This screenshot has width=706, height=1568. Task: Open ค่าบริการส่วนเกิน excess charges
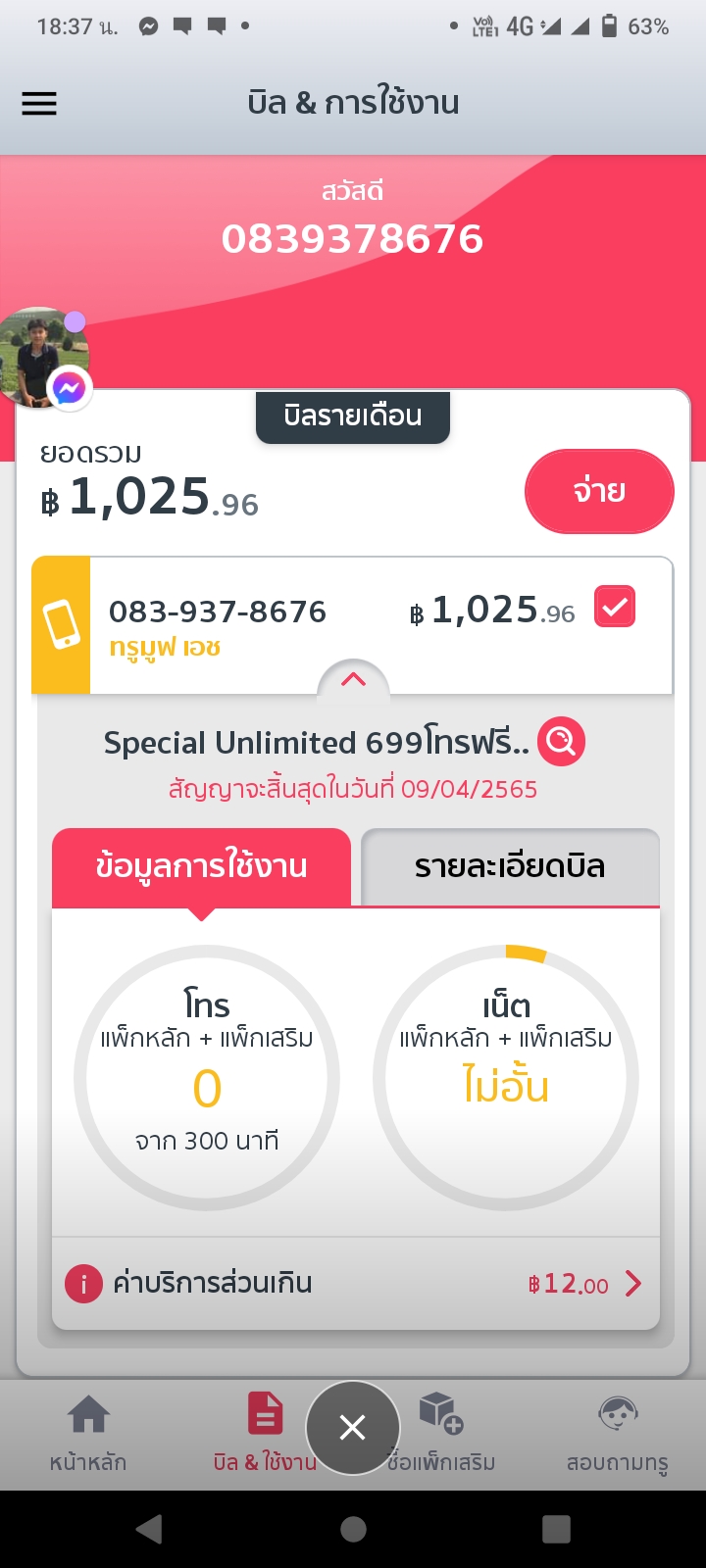click(x=355, y=1283)
